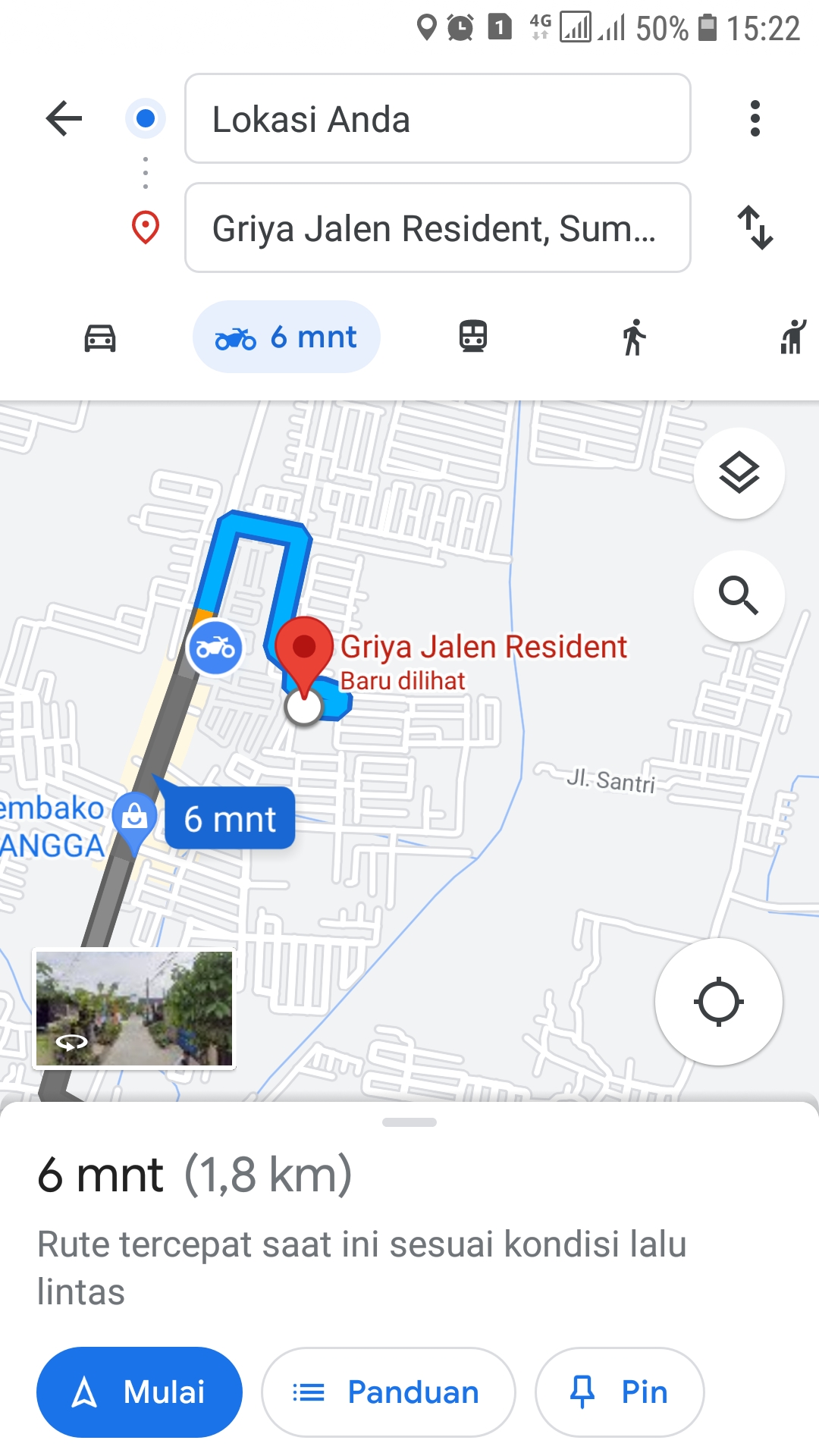The width and height of the screenshot is (819, 1456).
Task: Edit the Griya Jalen Resident destination field
Action: point(438,227)
